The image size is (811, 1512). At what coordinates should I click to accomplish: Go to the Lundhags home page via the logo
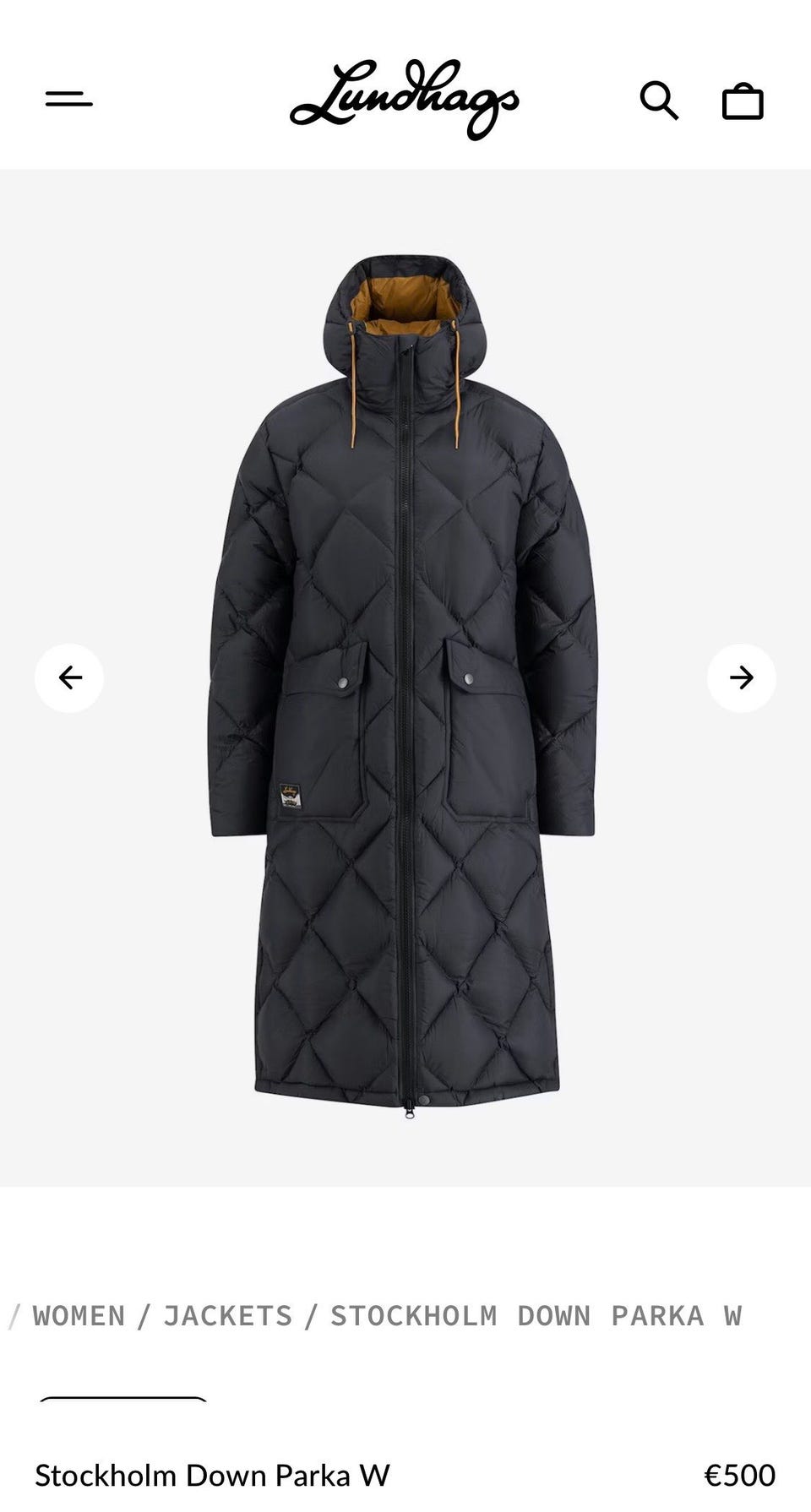(x=404, y=100)
